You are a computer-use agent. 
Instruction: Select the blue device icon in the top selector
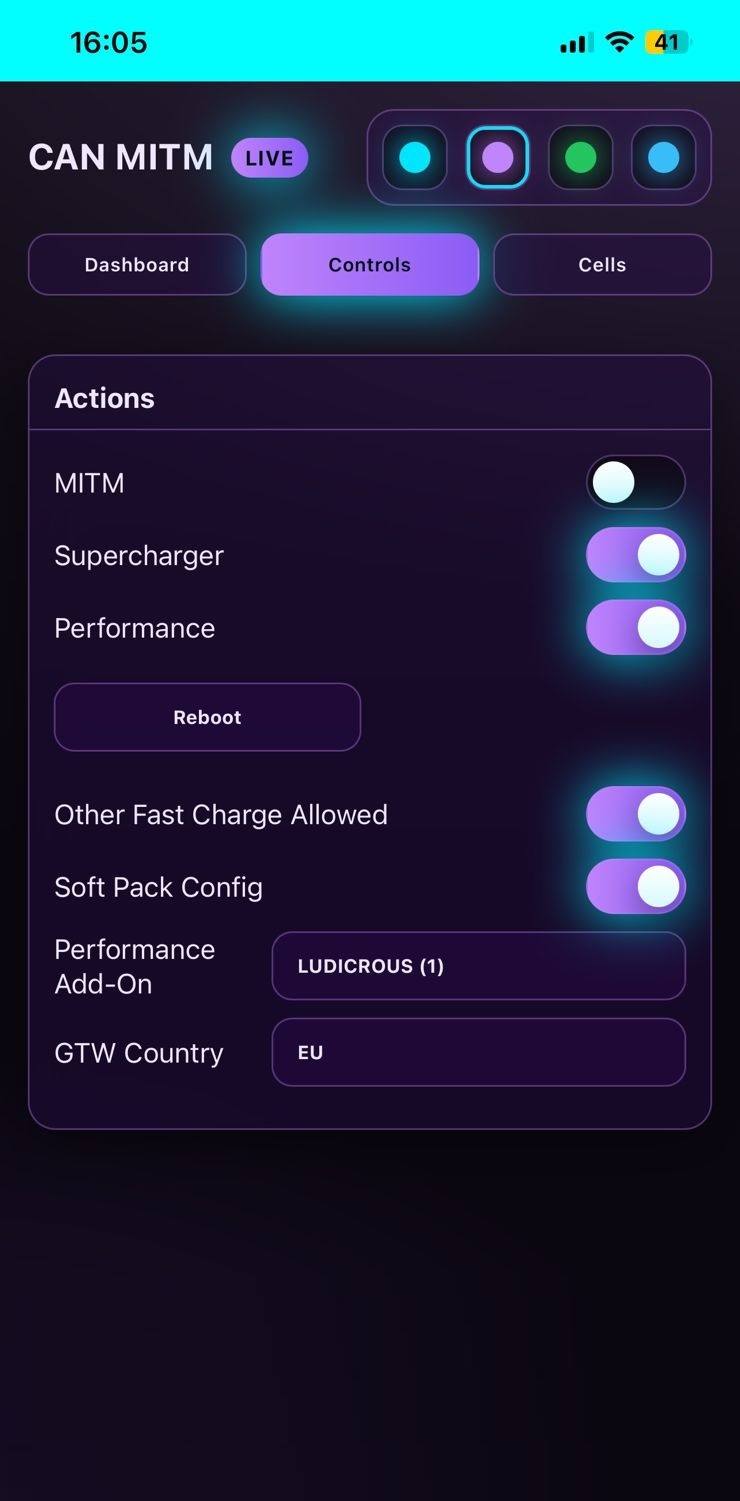[663, 157]
